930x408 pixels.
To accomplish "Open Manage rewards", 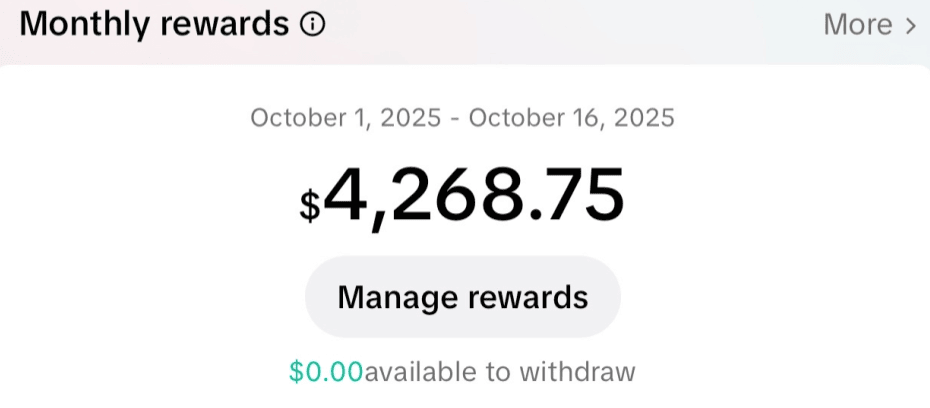I will (463, 297).
